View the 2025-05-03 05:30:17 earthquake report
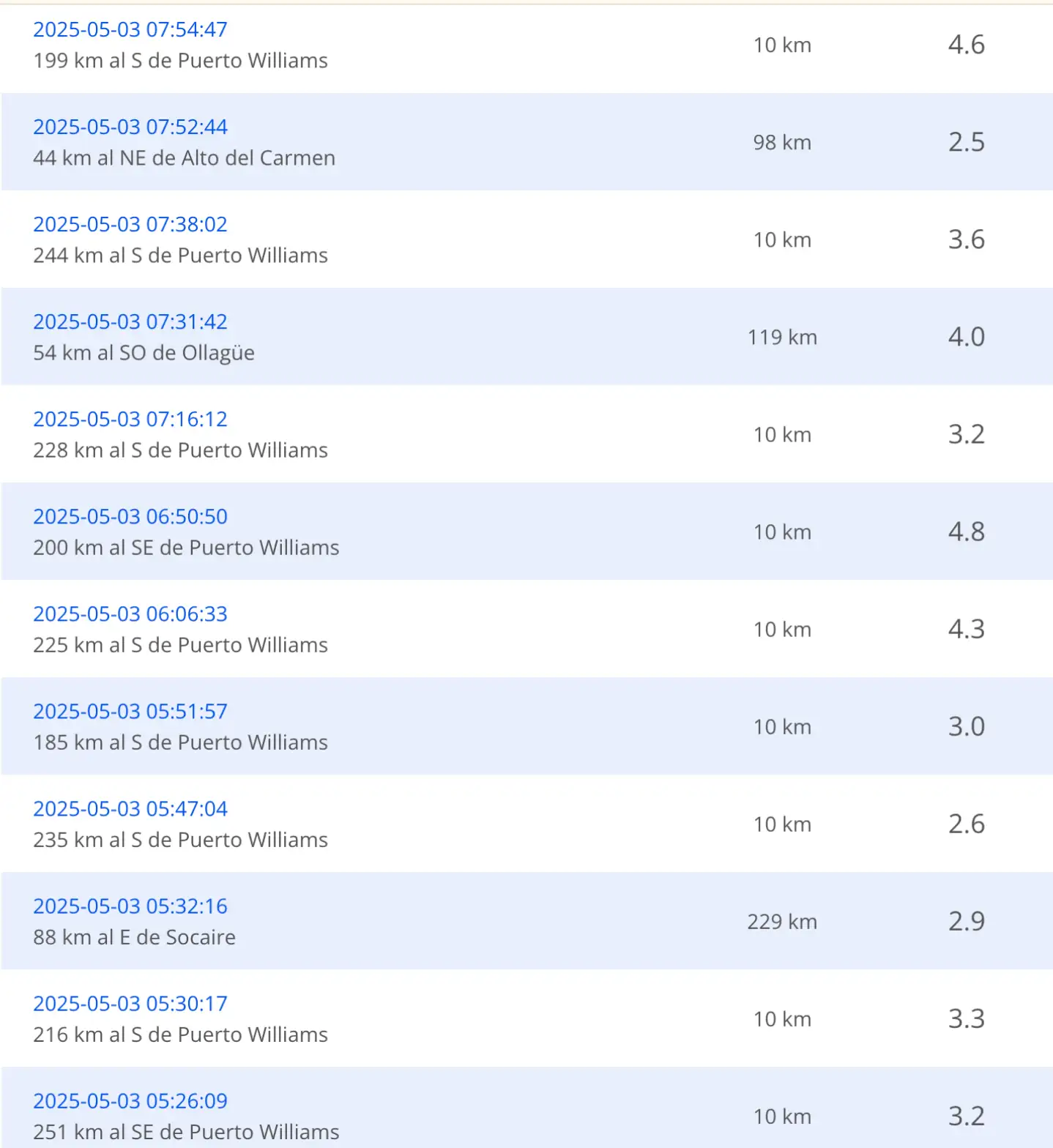 [130, 1003]
